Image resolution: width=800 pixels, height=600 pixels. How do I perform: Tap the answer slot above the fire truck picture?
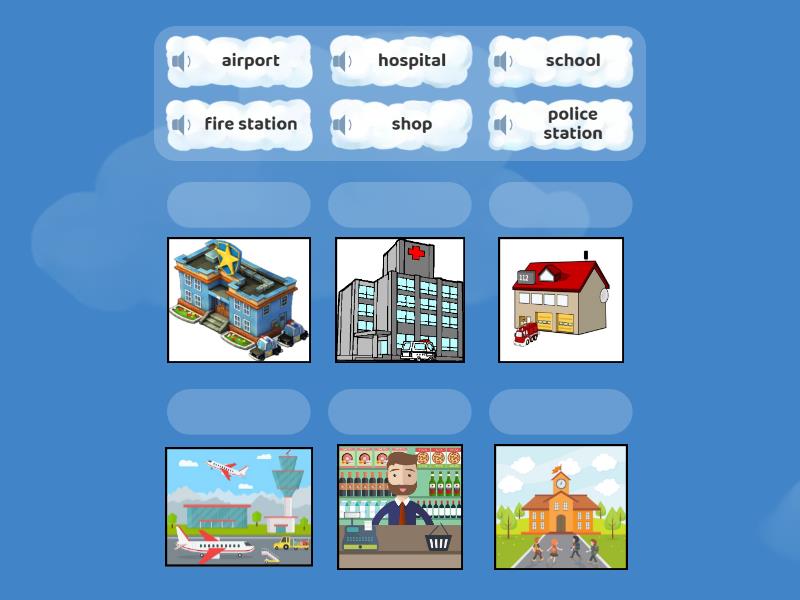tap(560, 205)
